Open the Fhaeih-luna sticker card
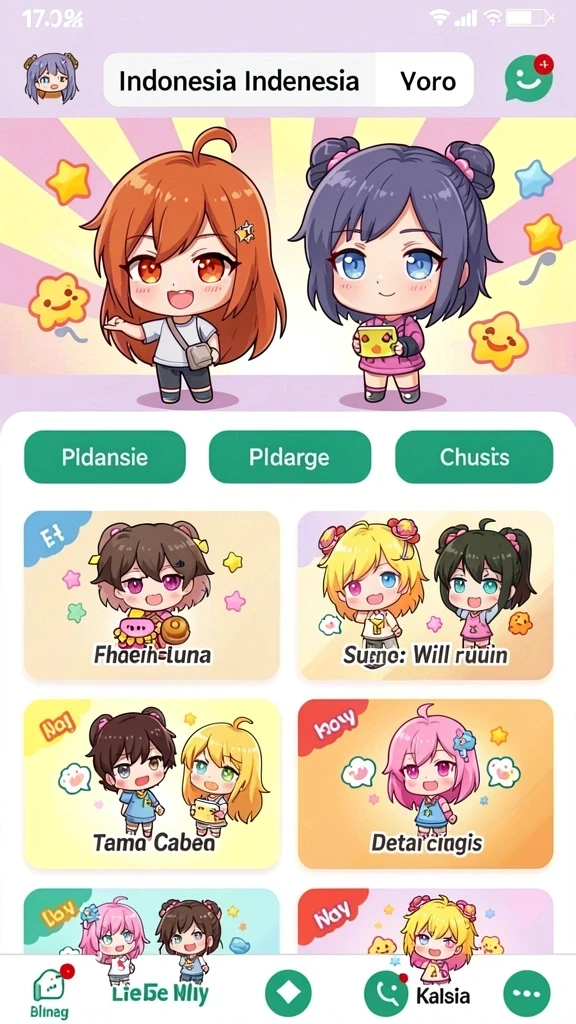 152,595
